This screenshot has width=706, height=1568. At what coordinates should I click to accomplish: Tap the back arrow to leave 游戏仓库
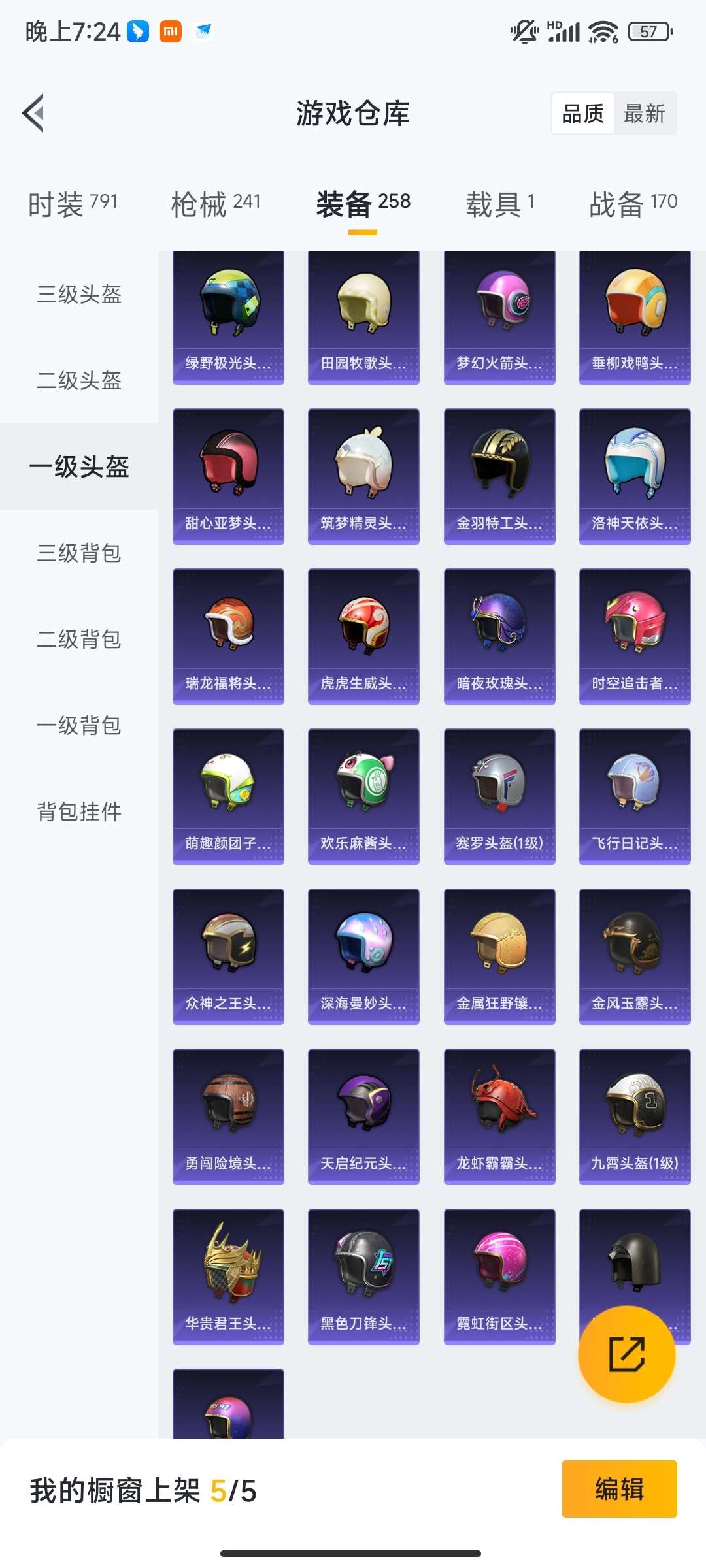tap(34, 112)
